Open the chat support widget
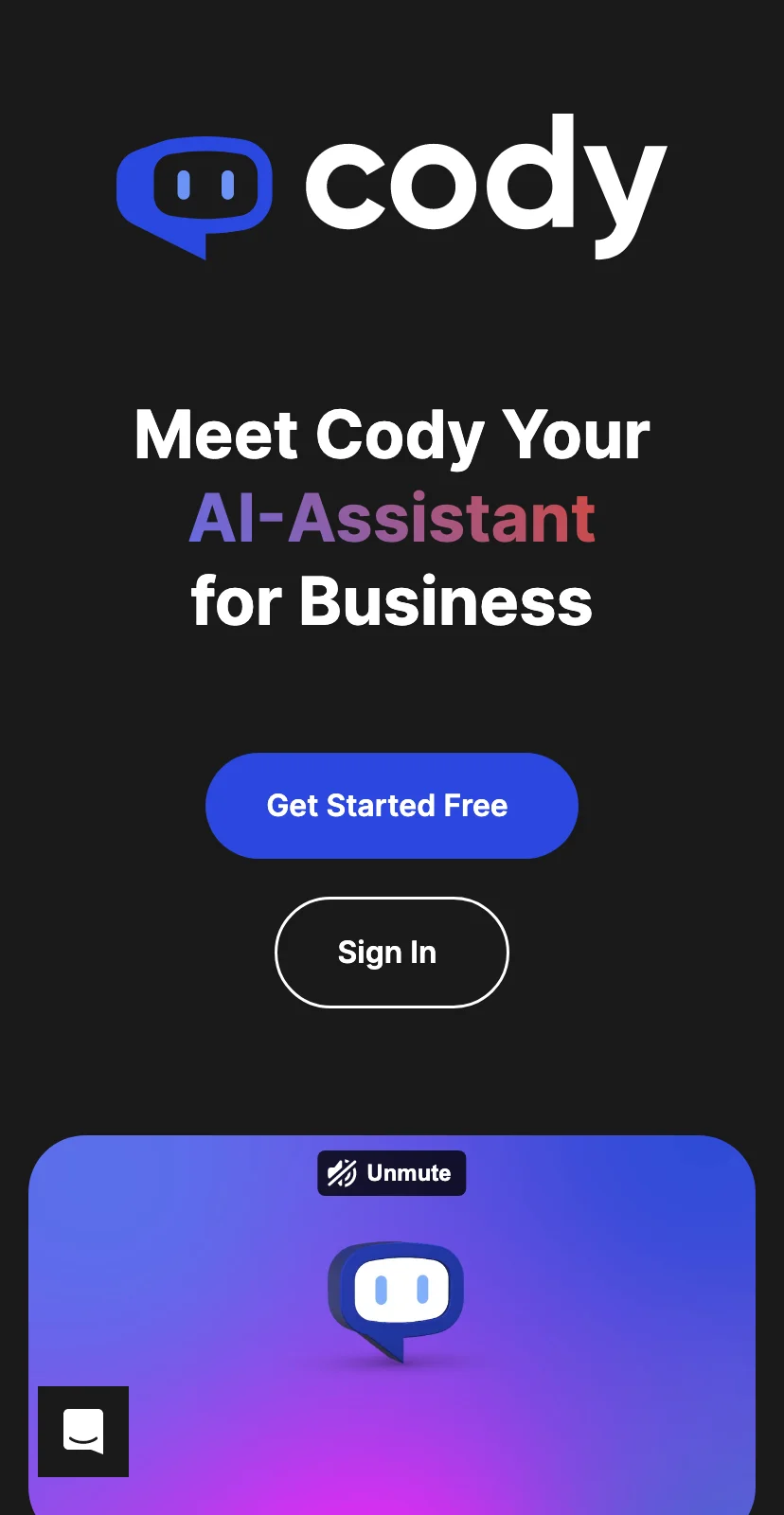 coord(83,1432)
